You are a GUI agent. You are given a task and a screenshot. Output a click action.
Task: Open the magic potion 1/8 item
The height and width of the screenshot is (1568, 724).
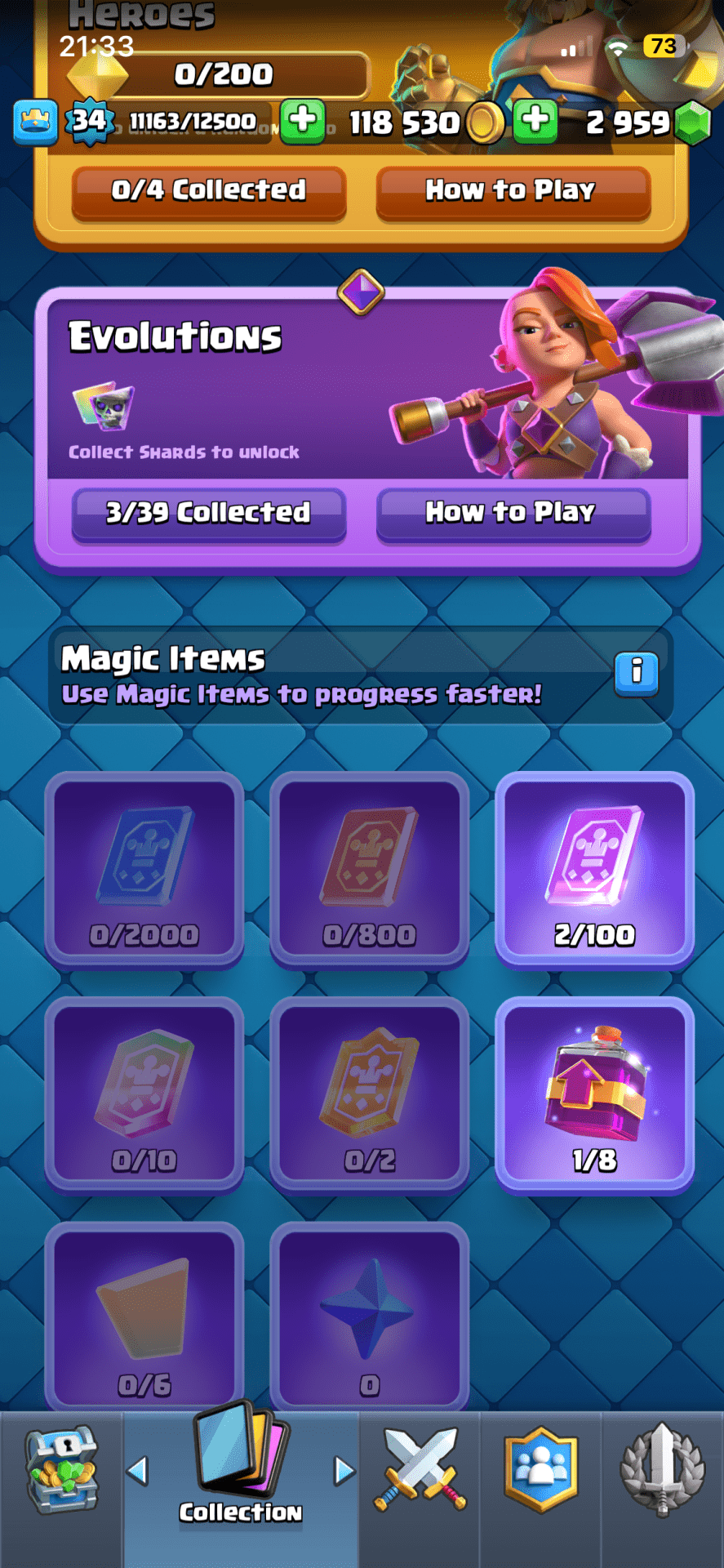coord(594,1094)
